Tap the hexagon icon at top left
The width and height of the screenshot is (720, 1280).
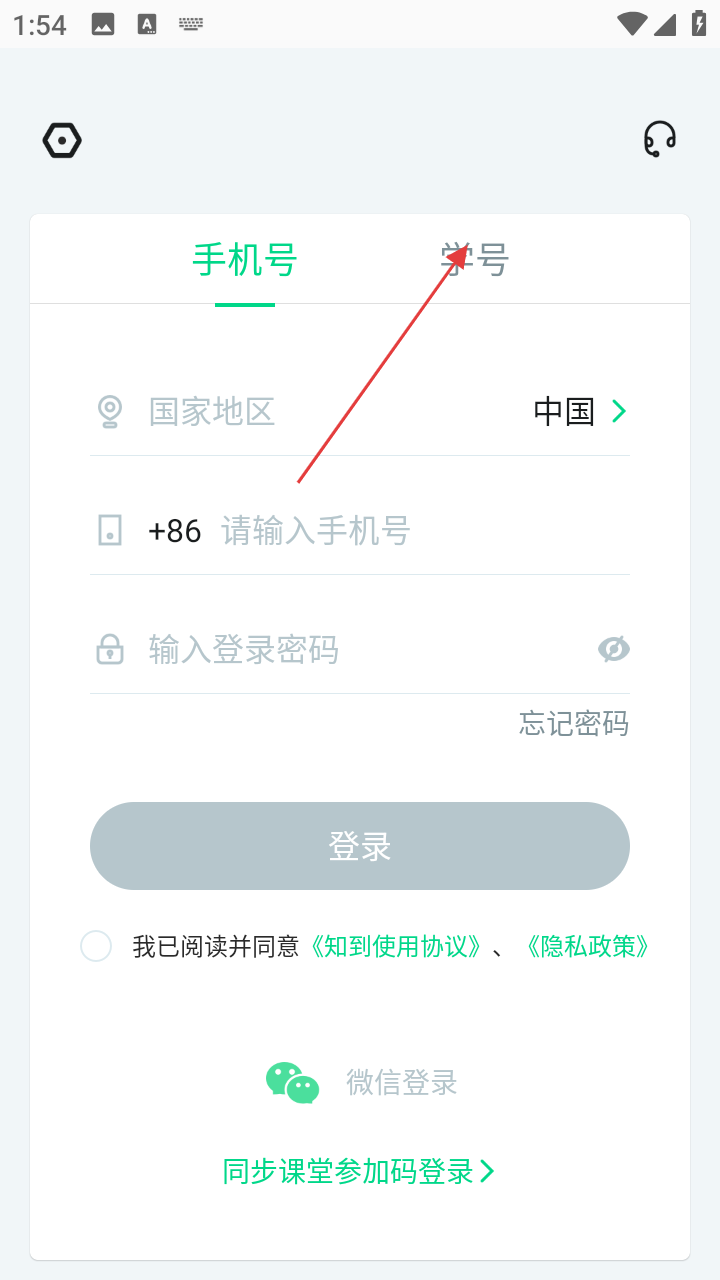(62, 141)
